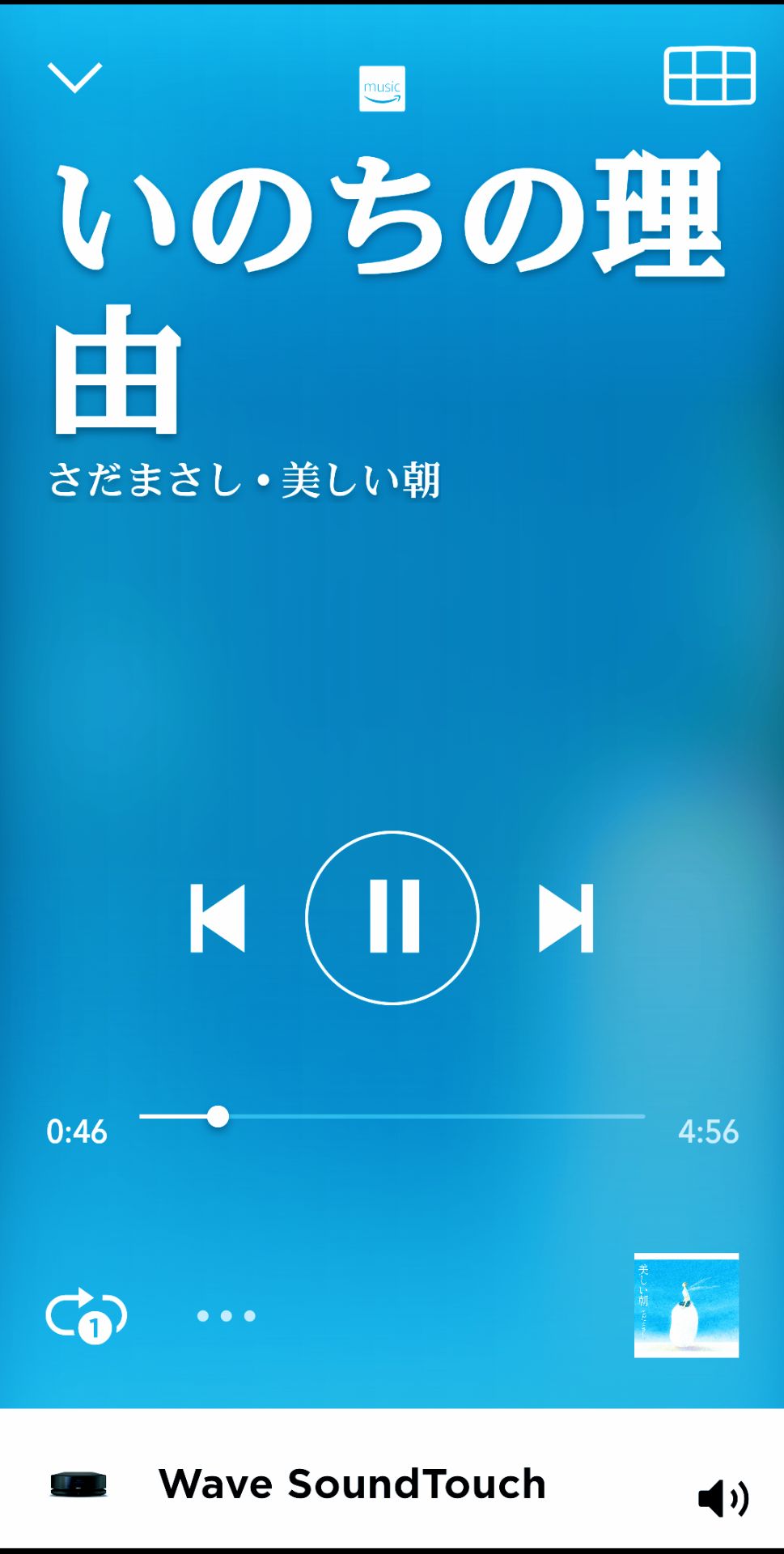Tap the repeat-one icon
784x1554 pixels.
[85, 1314]
